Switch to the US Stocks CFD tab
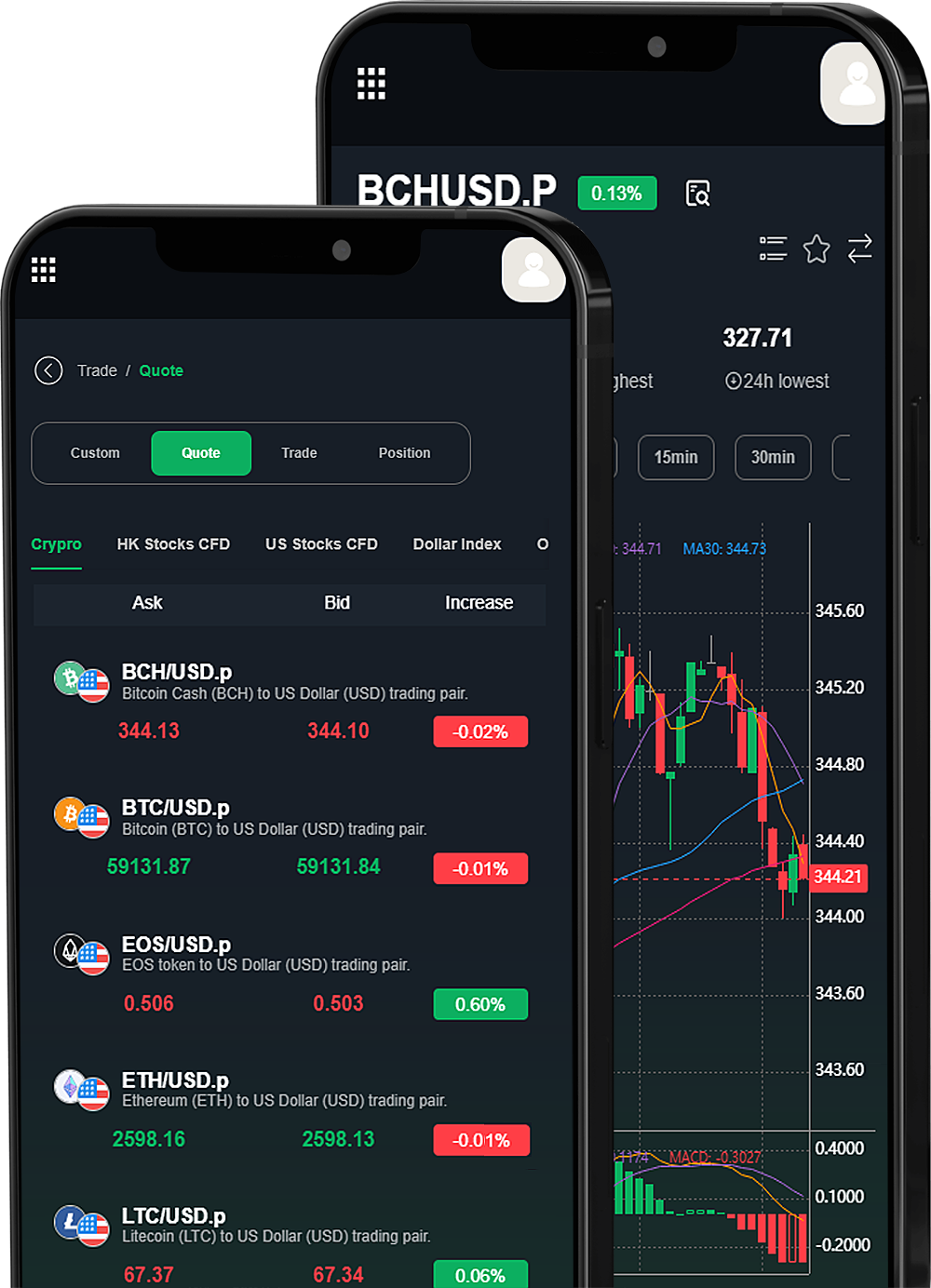Viewport: 931px width, 1288px height. [321, 544]
